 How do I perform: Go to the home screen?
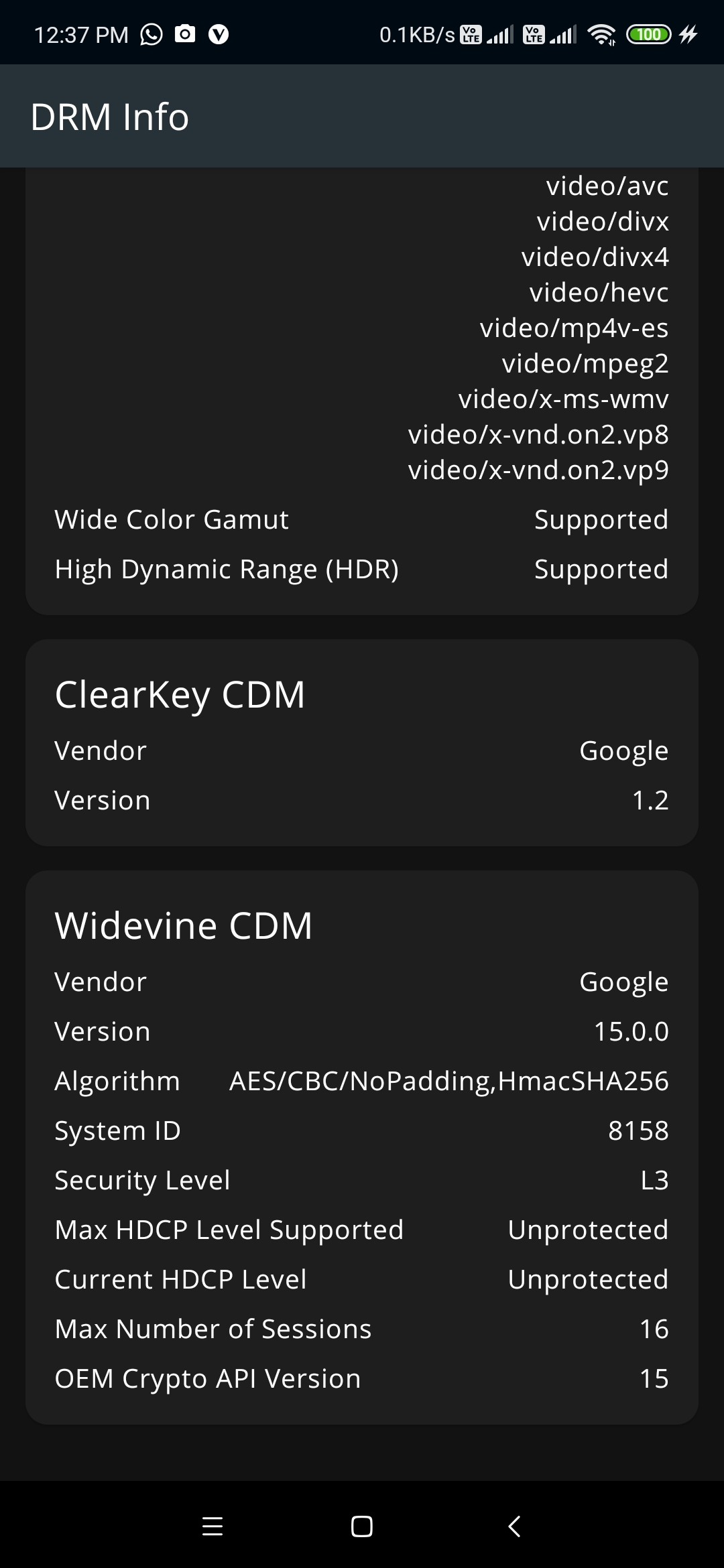click(362, 1526)
